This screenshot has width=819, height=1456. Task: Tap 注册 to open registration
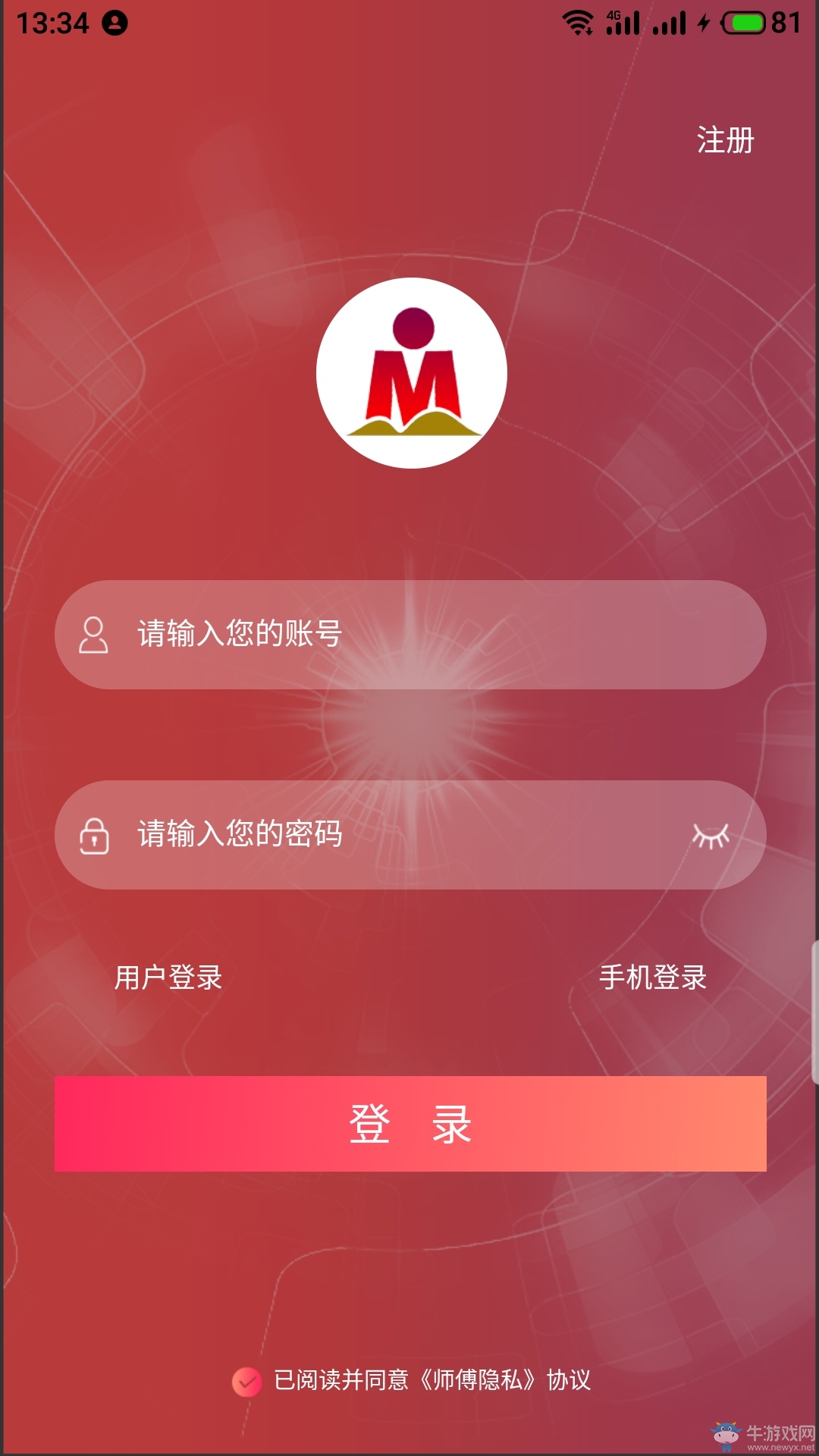pyautogui.click(x=725, y=141)
